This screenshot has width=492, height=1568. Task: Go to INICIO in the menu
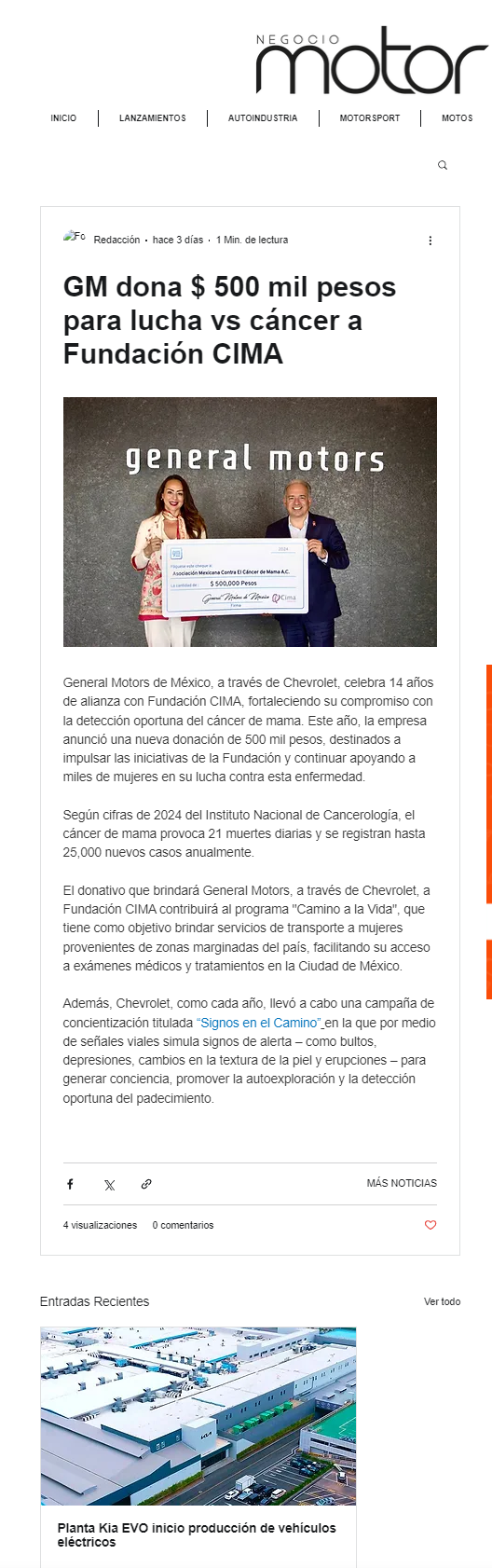(x=63, y=118)
